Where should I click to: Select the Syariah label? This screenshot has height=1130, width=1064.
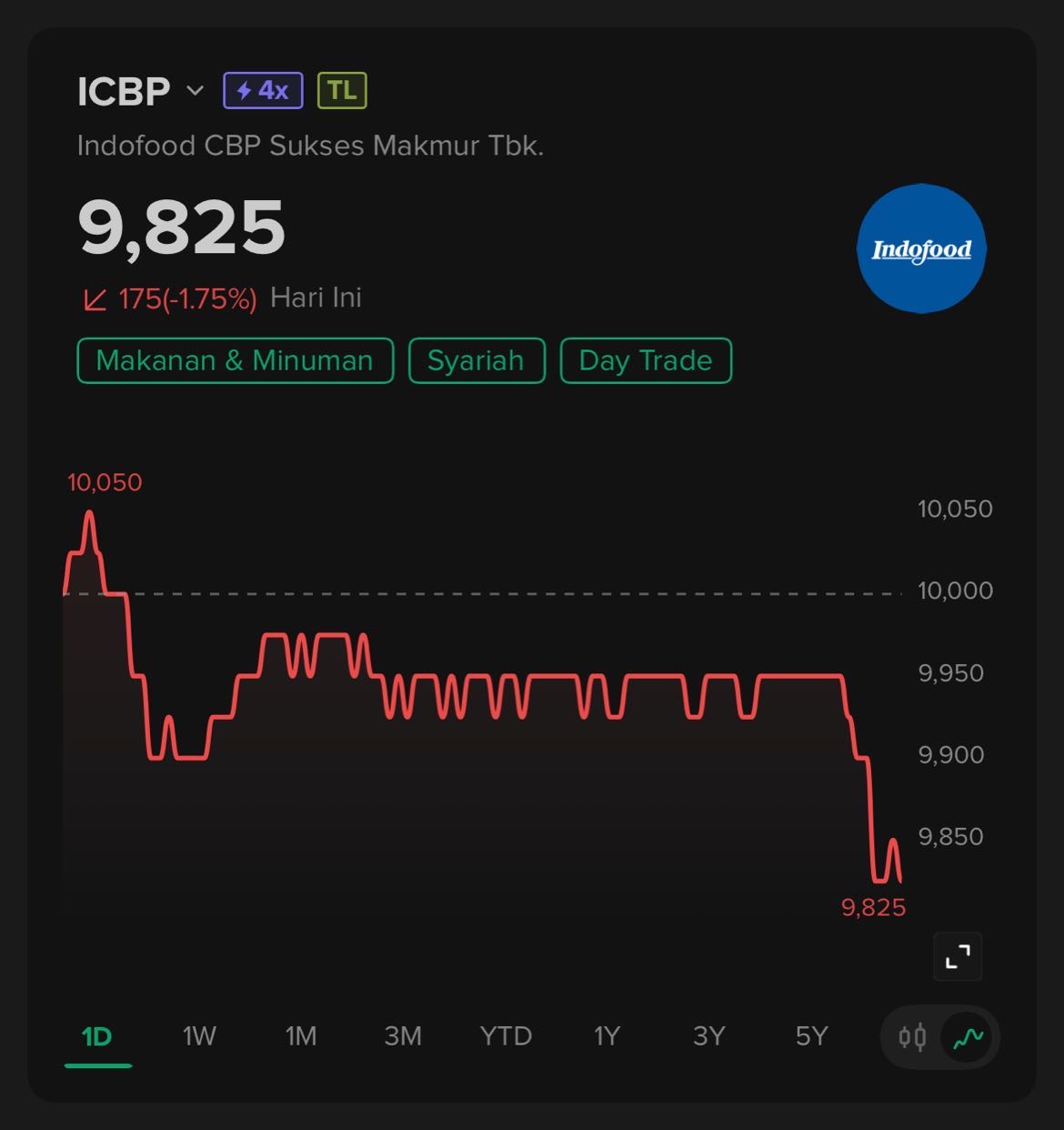tap(477, 360)
